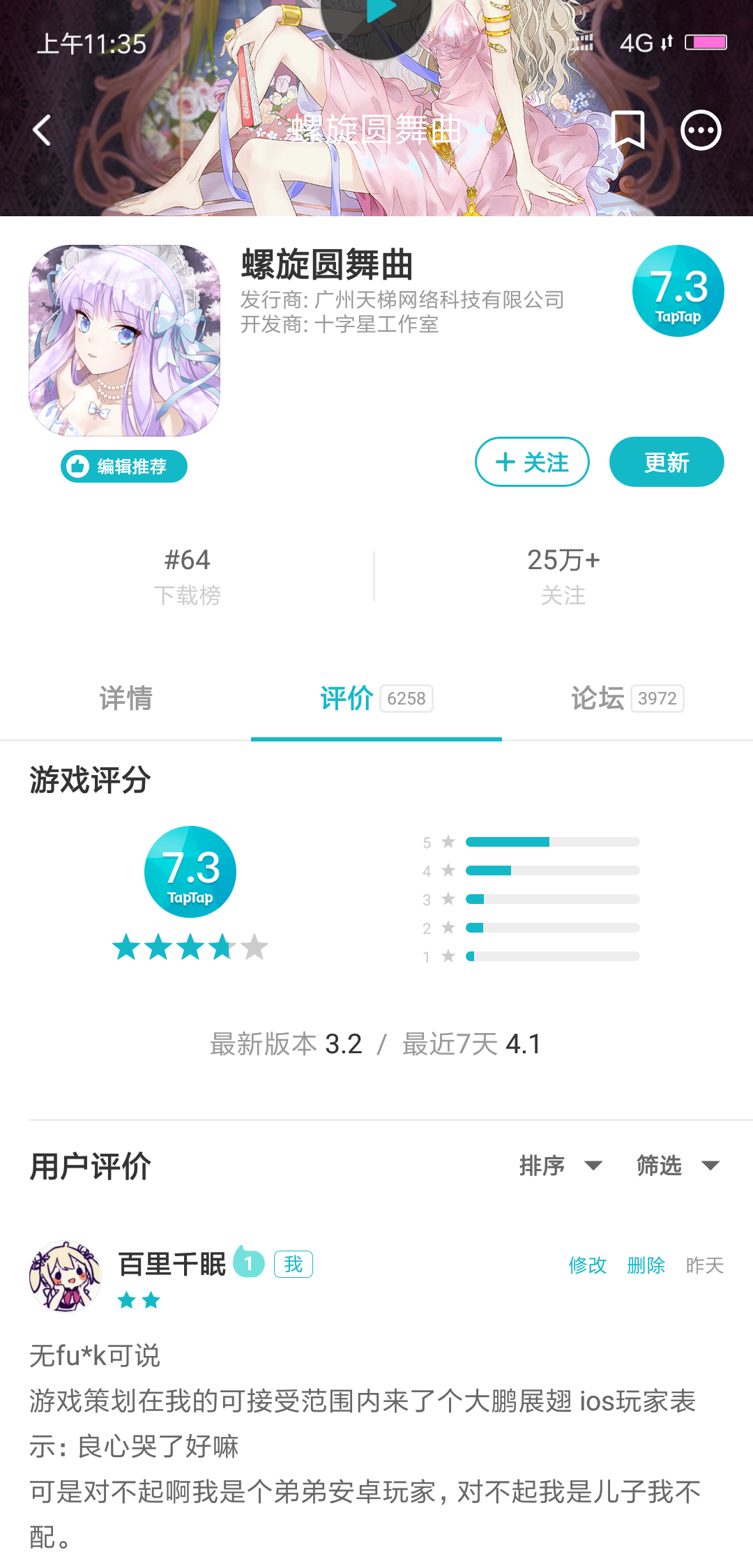This screenshot has width=753, height=1568.
Task: Go back using the top-left arrow
Action: tap(42, 130)
